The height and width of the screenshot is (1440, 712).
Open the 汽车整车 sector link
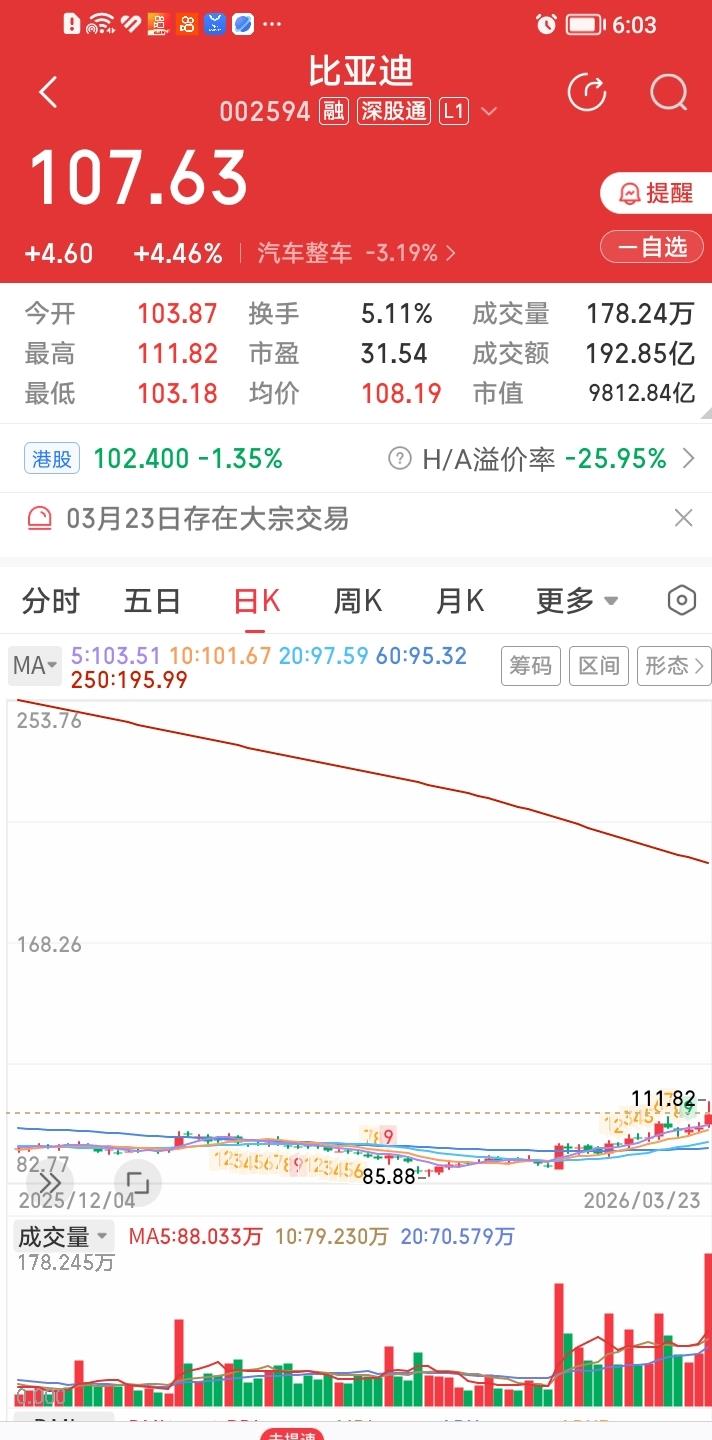pyautogui.click(x=355, y=253)
